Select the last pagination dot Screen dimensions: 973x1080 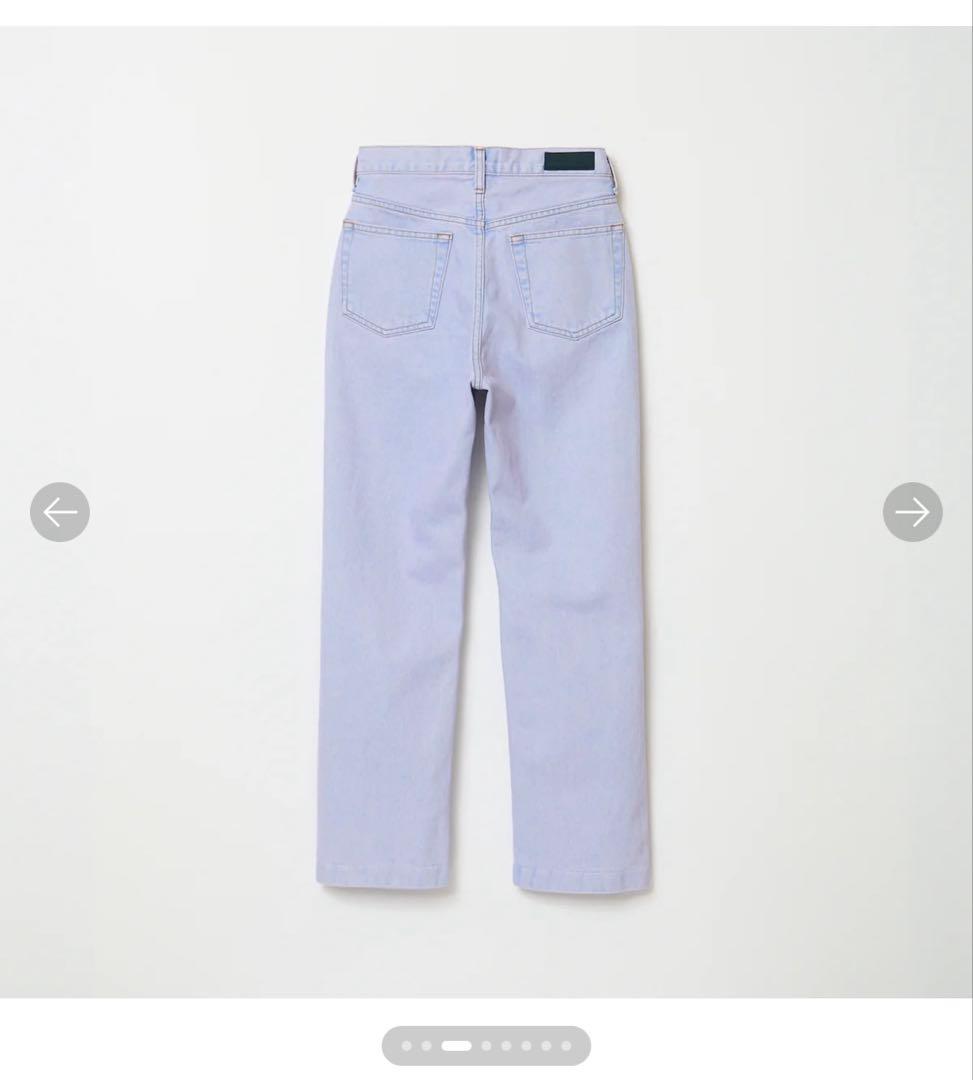(x=566, y=1046)
